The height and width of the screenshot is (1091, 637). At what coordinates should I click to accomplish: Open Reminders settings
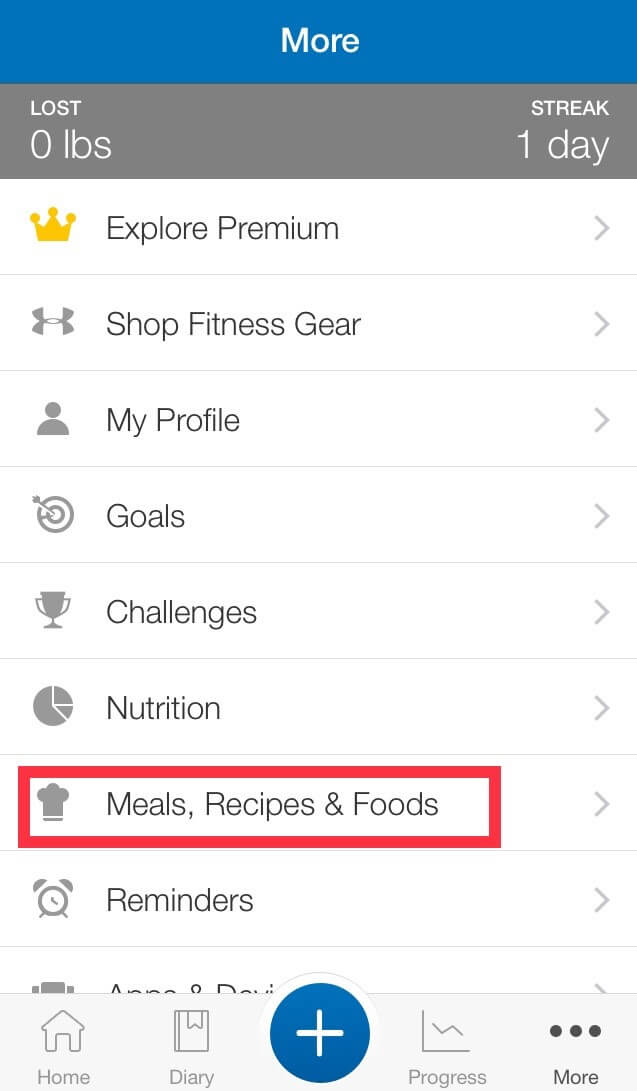tap(318, 899)
